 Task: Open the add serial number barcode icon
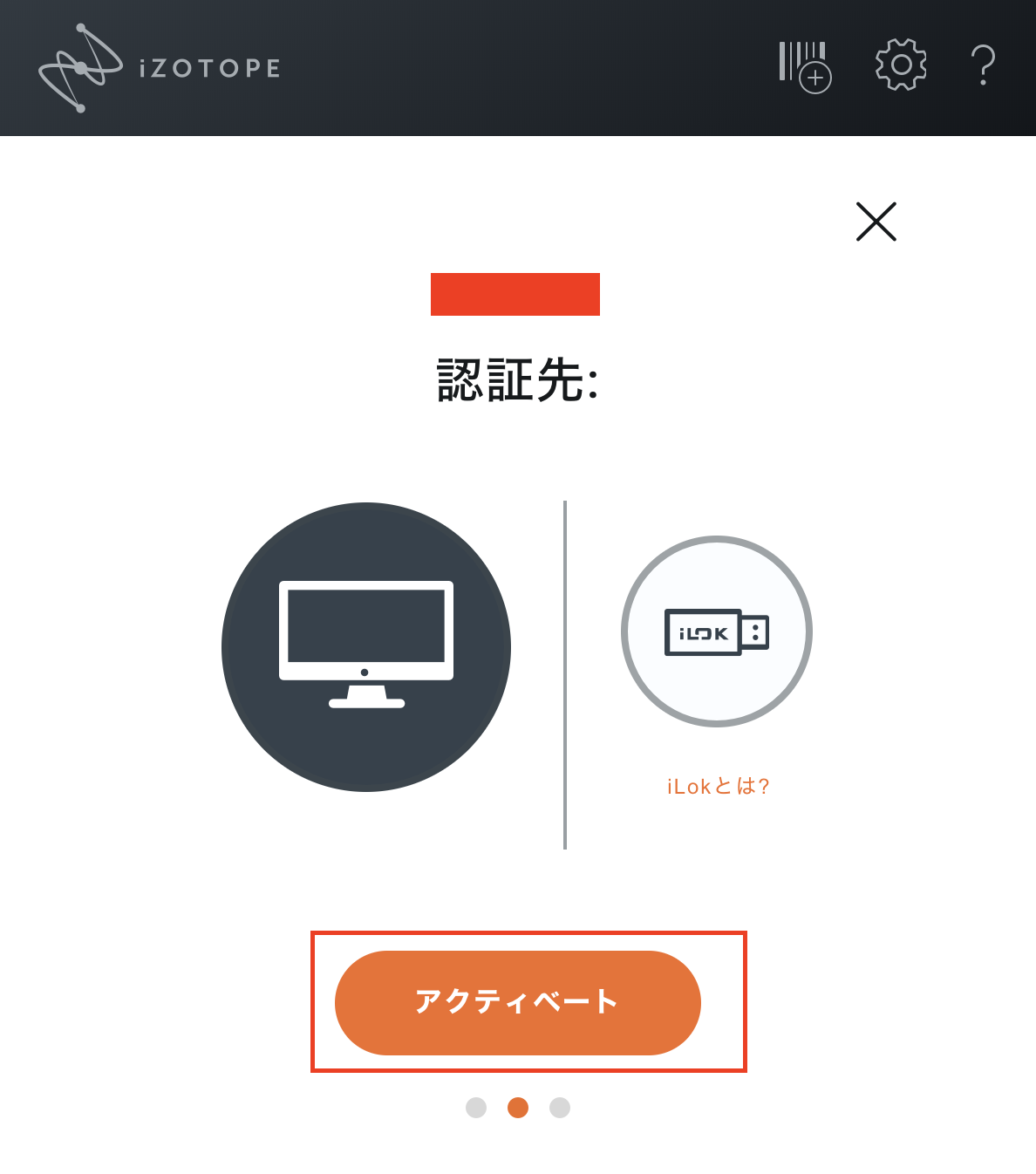coord(804,66)
